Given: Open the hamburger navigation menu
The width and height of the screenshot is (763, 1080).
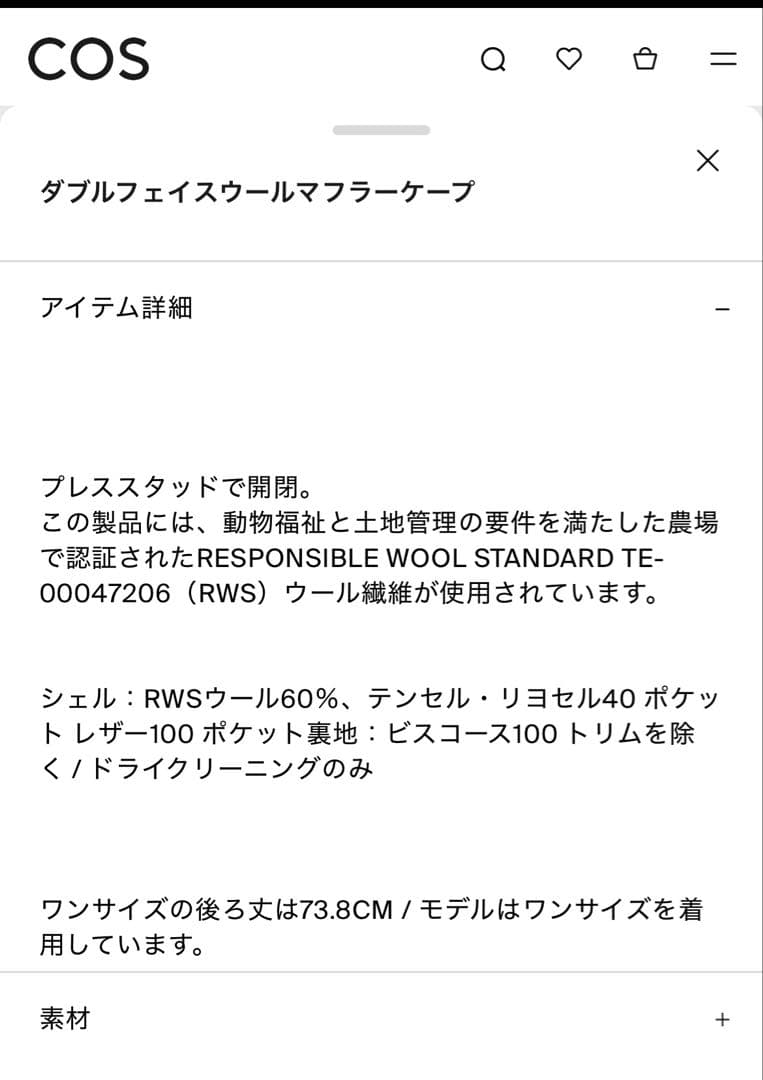Looking at the screenshot, I should pyautogui.click(x=721, y=60).
